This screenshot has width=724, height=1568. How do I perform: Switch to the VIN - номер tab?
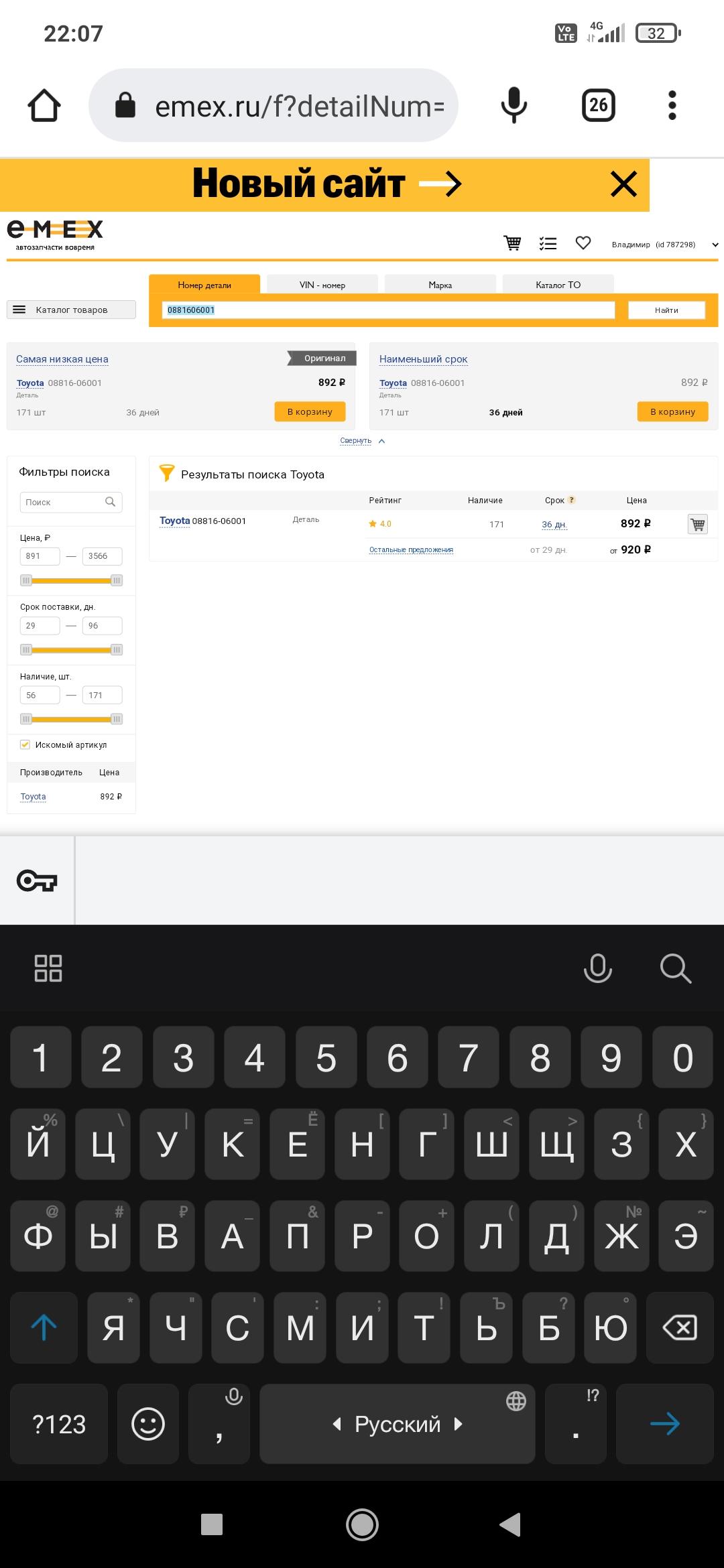(322, 285)
